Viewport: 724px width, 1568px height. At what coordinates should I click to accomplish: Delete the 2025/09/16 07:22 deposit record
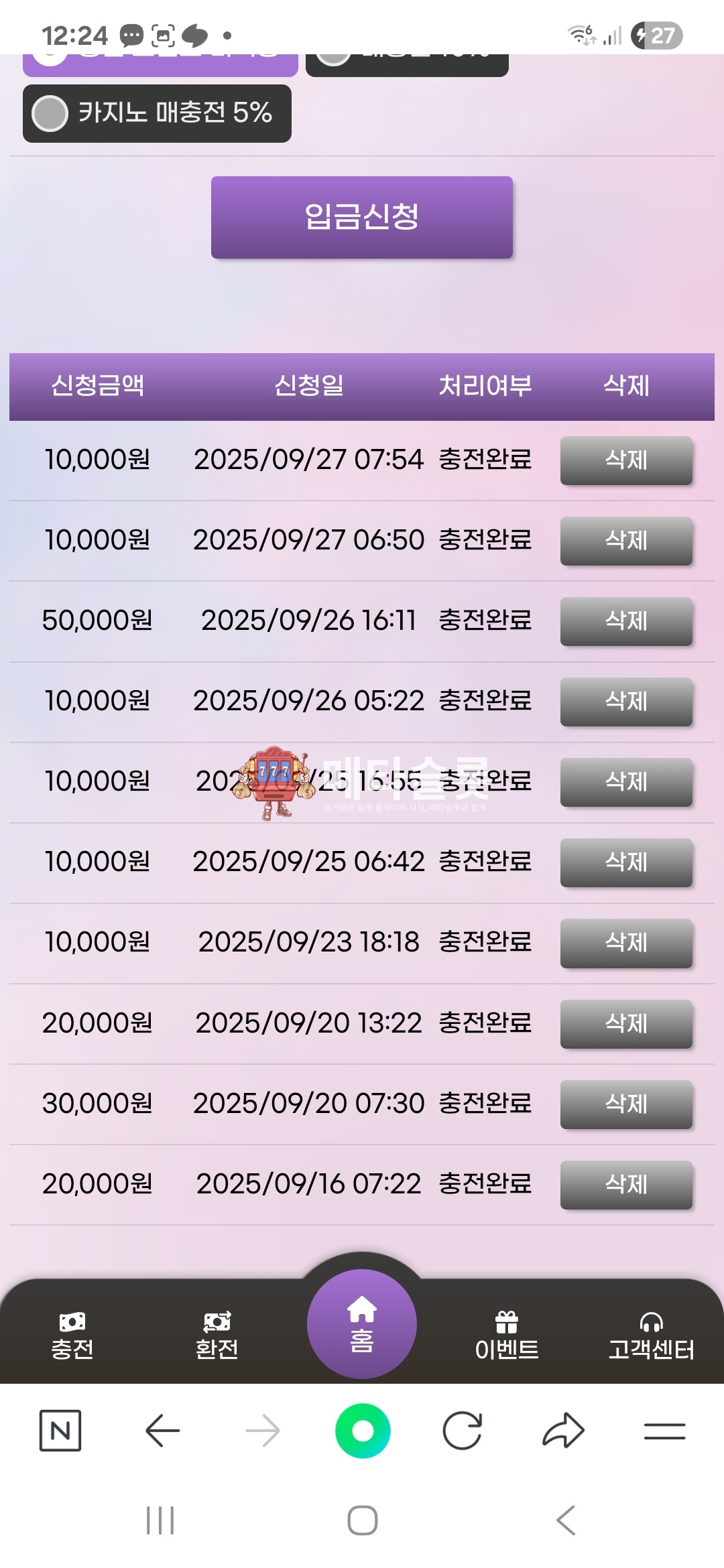tap(625, 1185)
